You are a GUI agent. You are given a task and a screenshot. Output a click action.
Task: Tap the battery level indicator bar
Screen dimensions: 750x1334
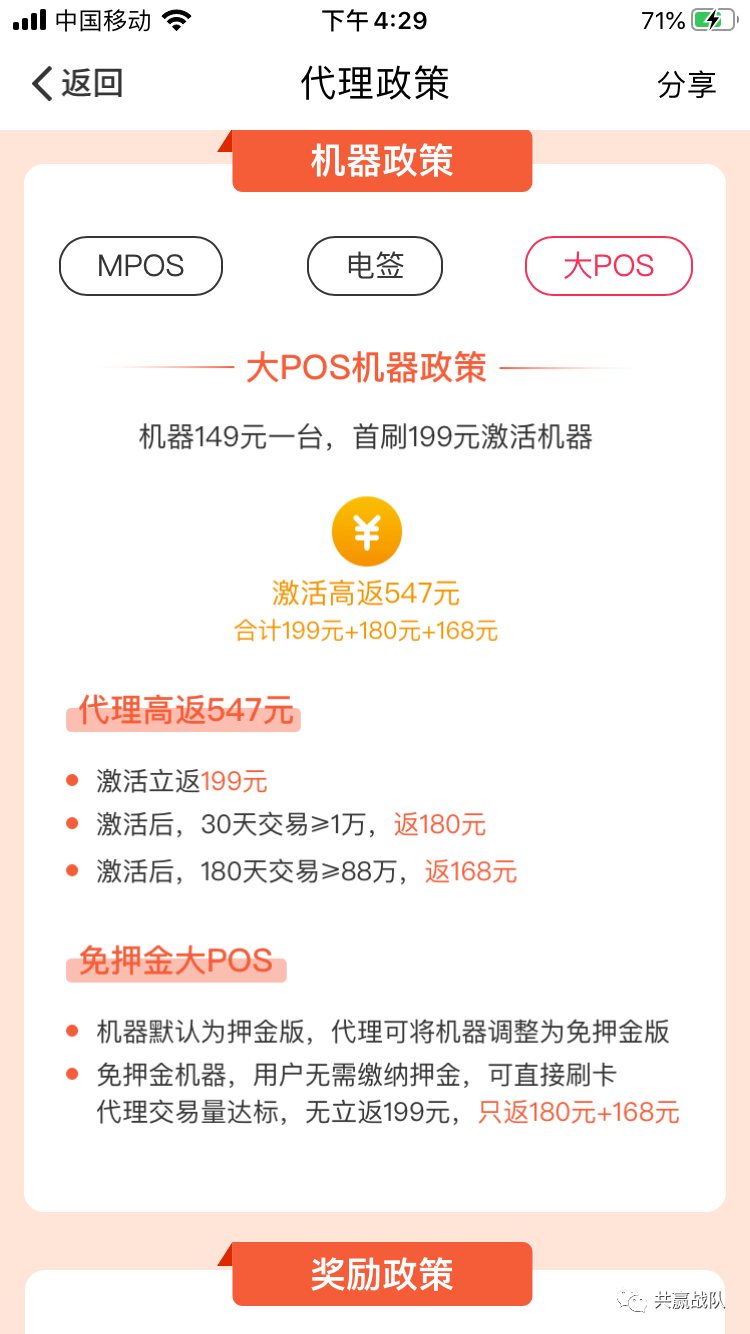[x=712, y=18]
